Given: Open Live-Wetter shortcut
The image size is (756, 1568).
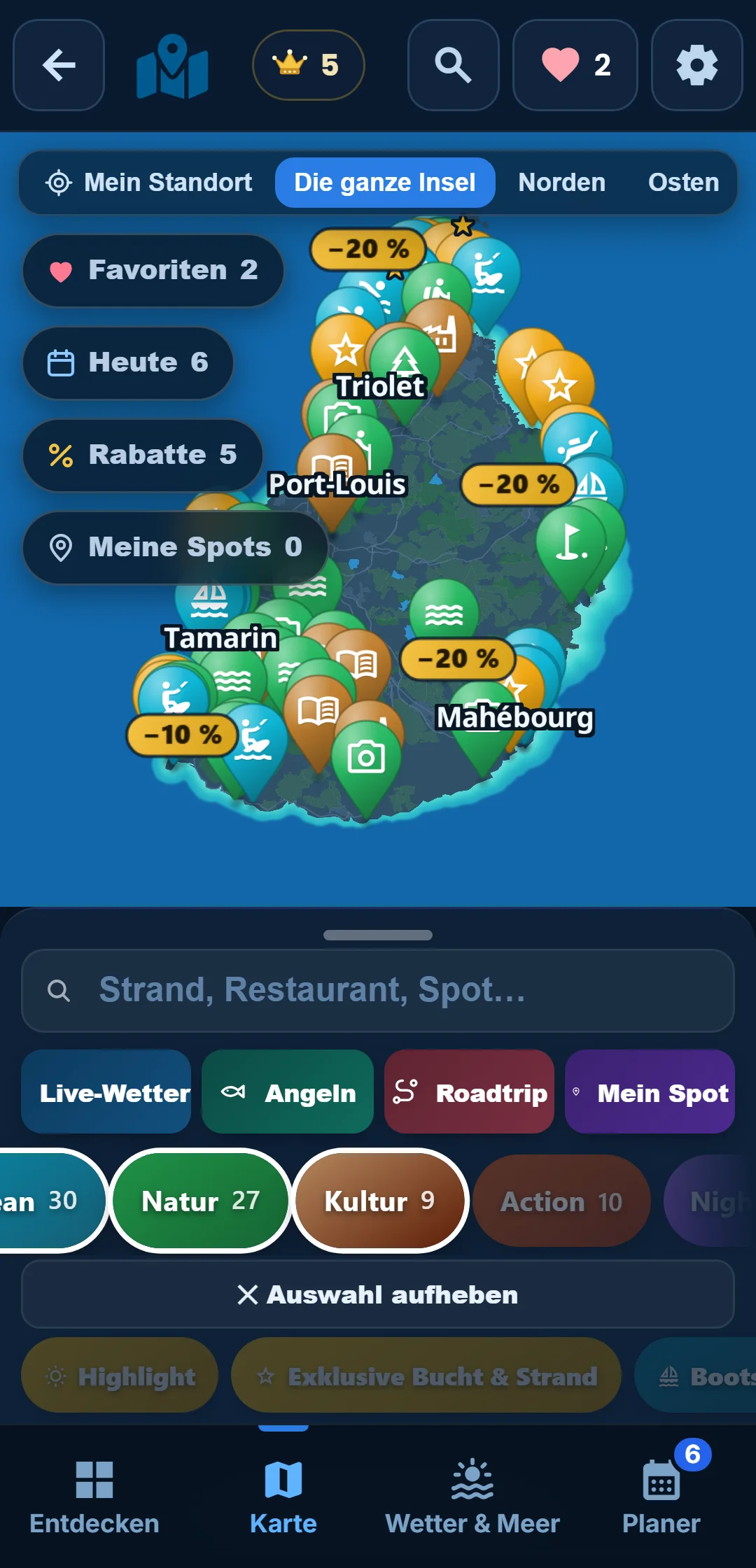Looking at the screenshot, I should click(x=106, y=1092).
